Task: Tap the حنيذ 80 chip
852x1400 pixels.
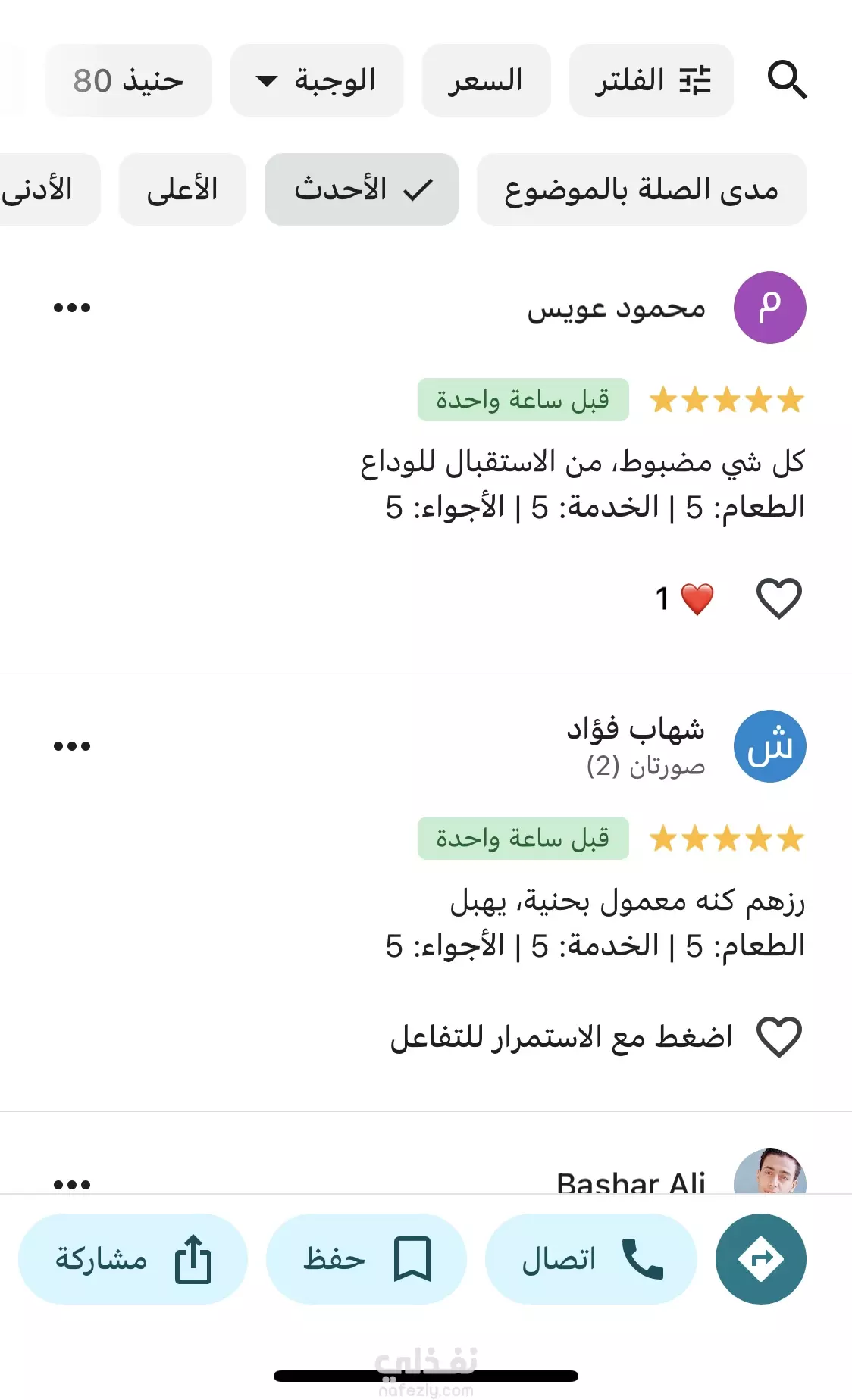Action: [128, 80]
